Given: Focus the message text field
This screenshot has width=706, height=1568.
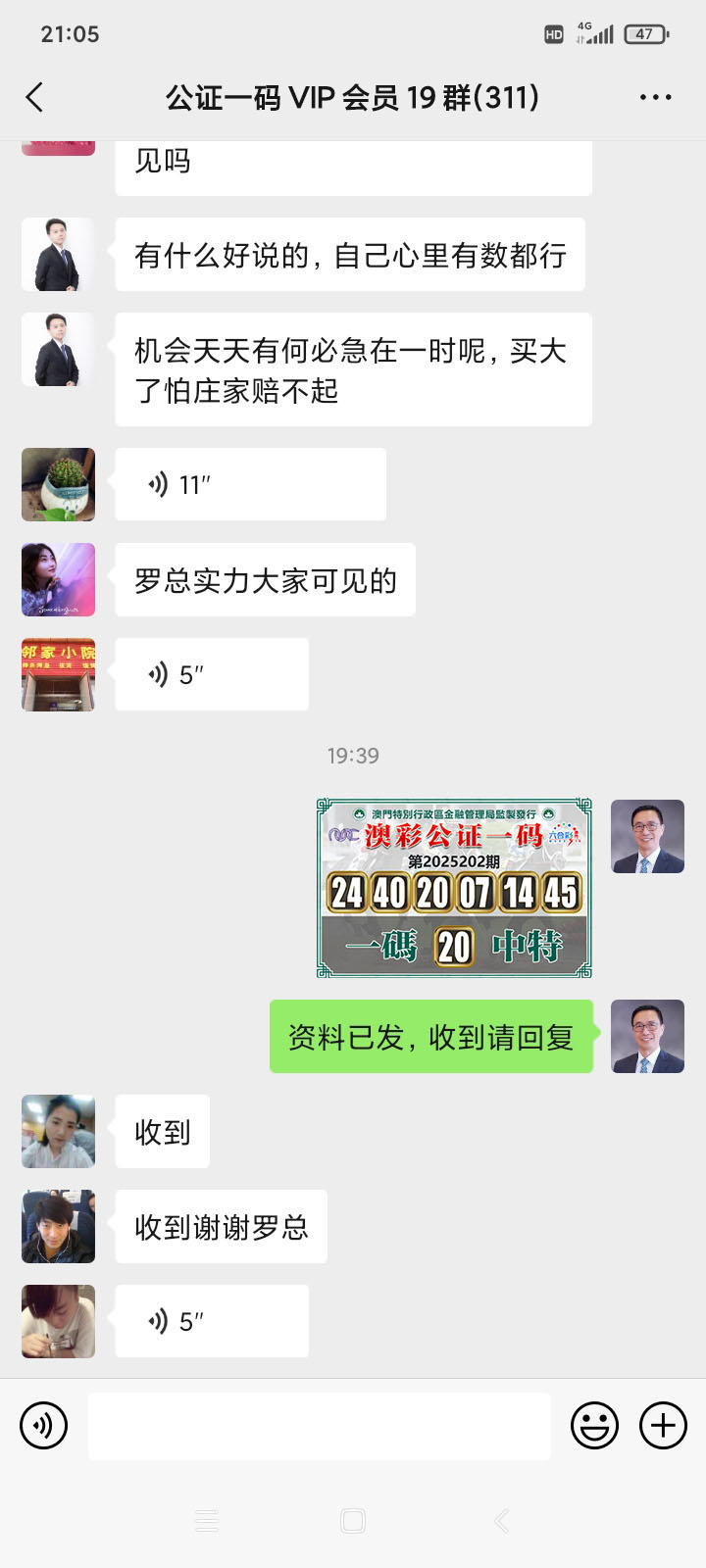Looking at the screenshot, I should click(319, 1426).
